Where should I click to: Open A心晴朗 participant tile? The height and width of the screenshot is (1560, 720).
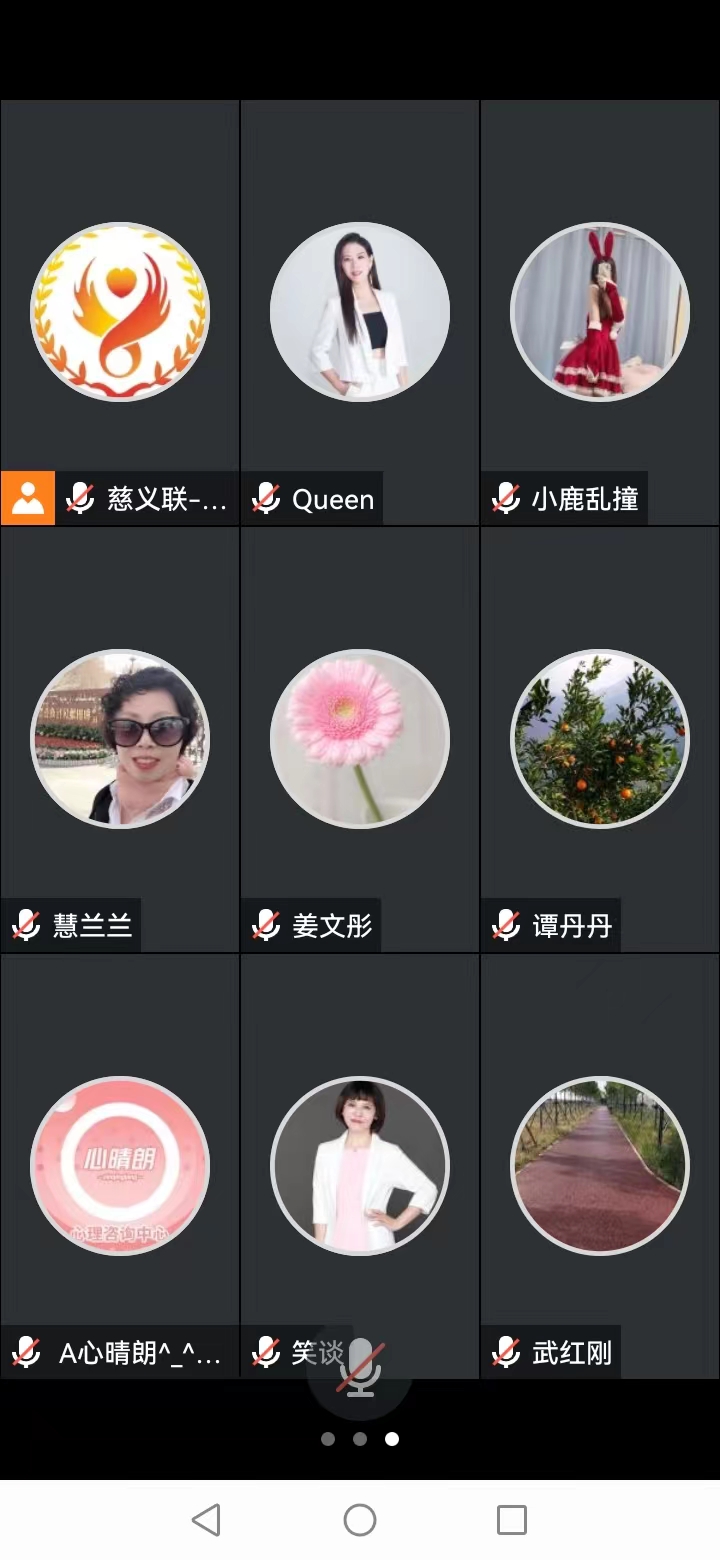point(120,1166)
